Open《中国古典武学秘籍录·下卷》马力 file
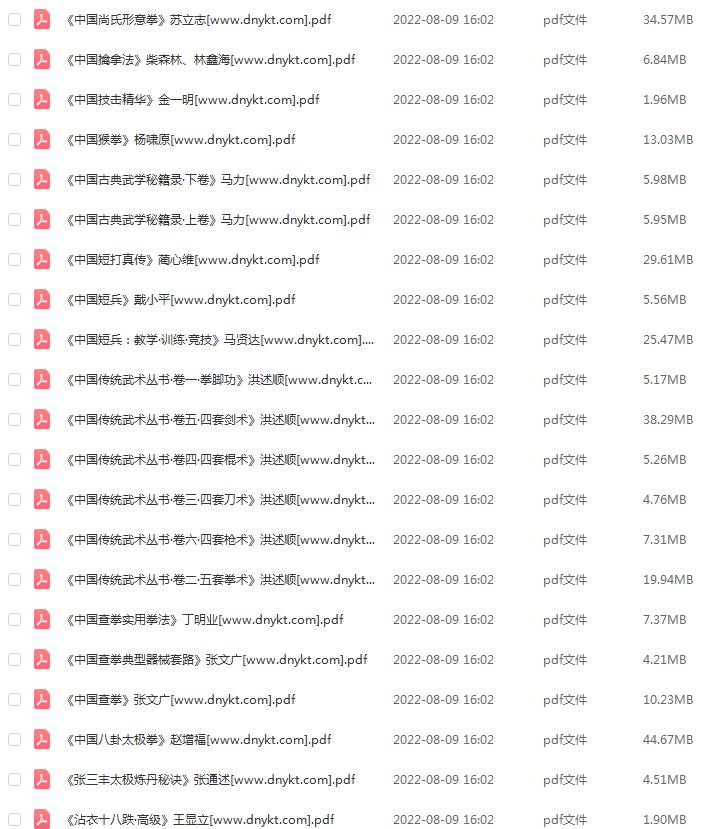Screen dimensions: 703x829 pyautogui.click(x=217, y=179)
